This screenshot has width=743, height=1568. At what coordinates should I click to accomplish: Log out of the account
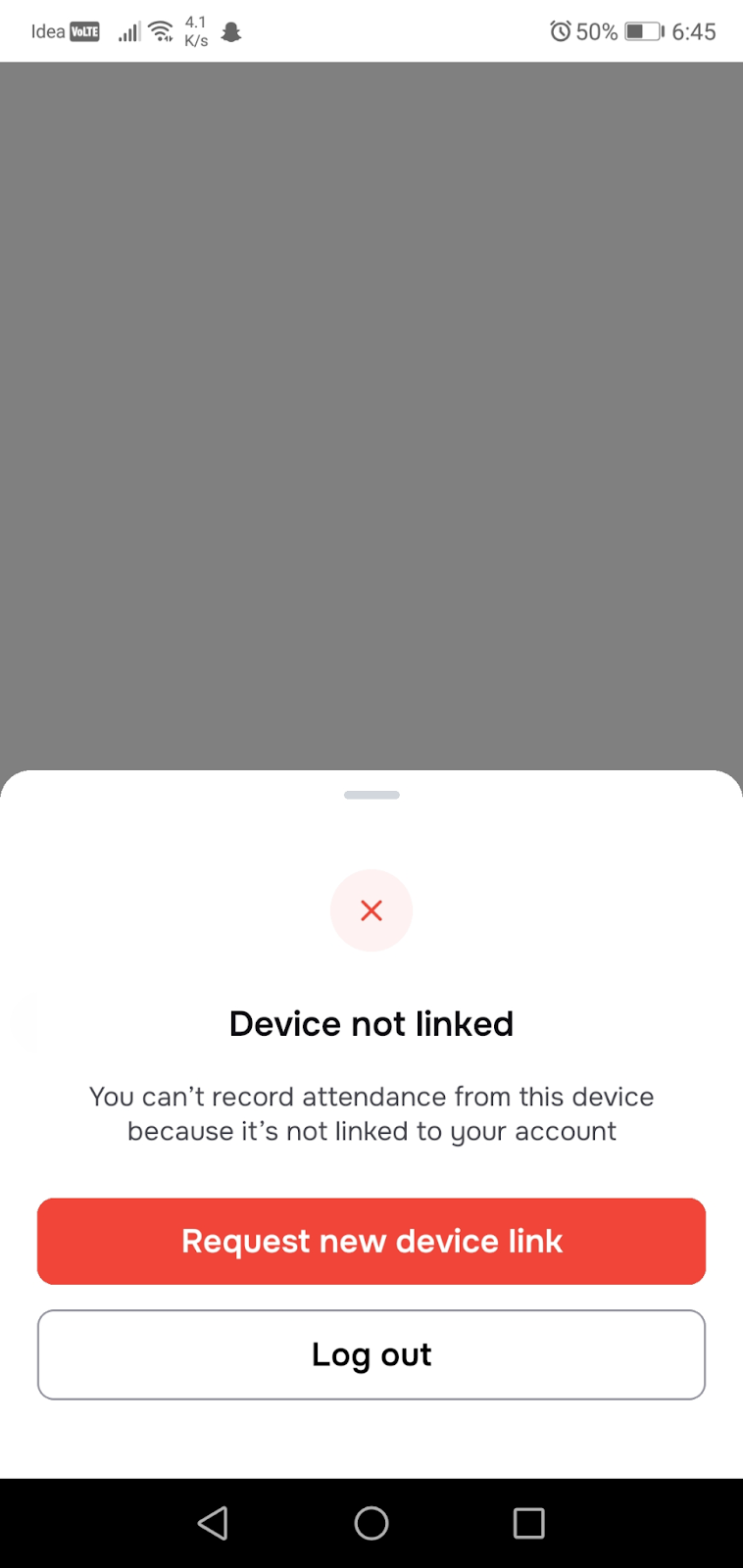pyautogui.click(x=371, y=1354)
